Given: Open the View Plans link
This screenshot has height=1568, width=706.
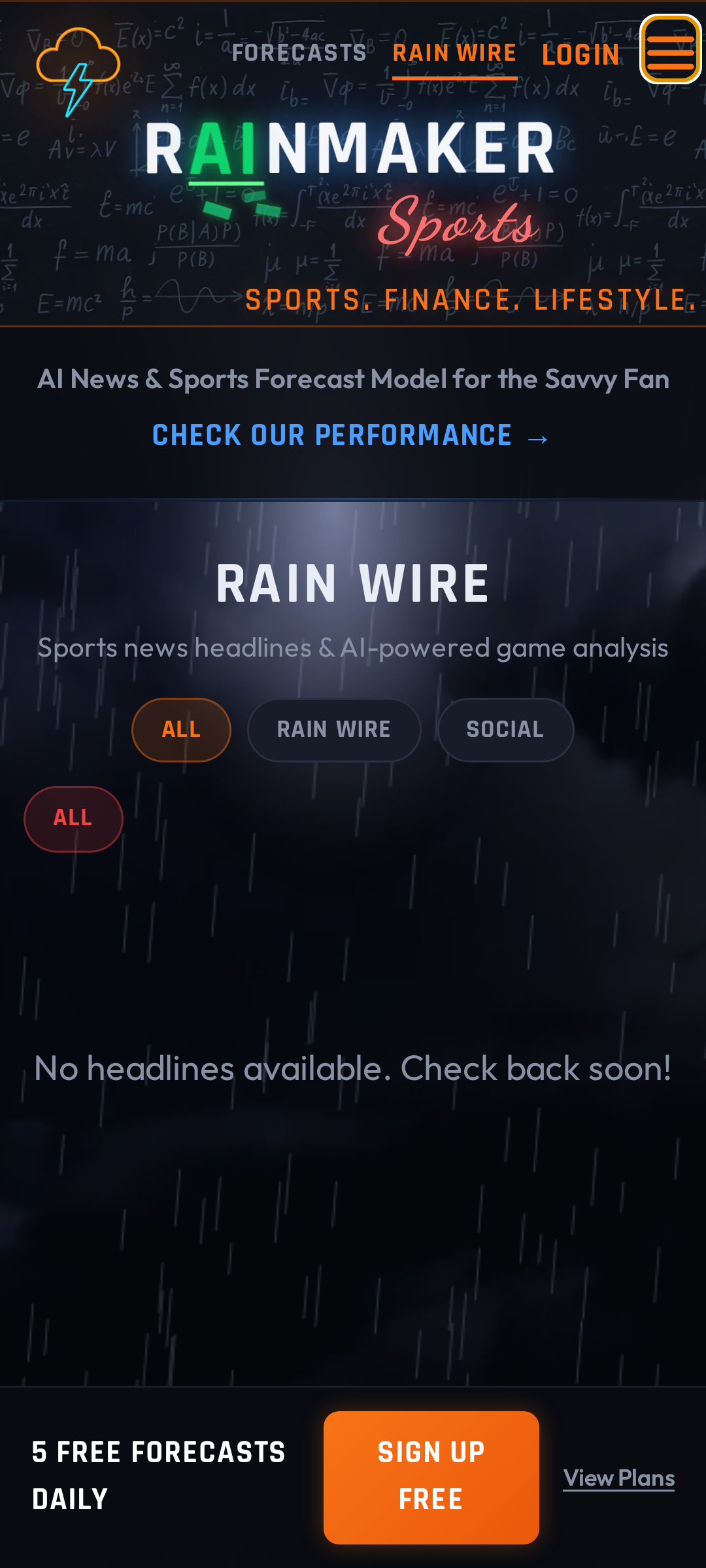Looking at the screenshot, I should 618,1478.
